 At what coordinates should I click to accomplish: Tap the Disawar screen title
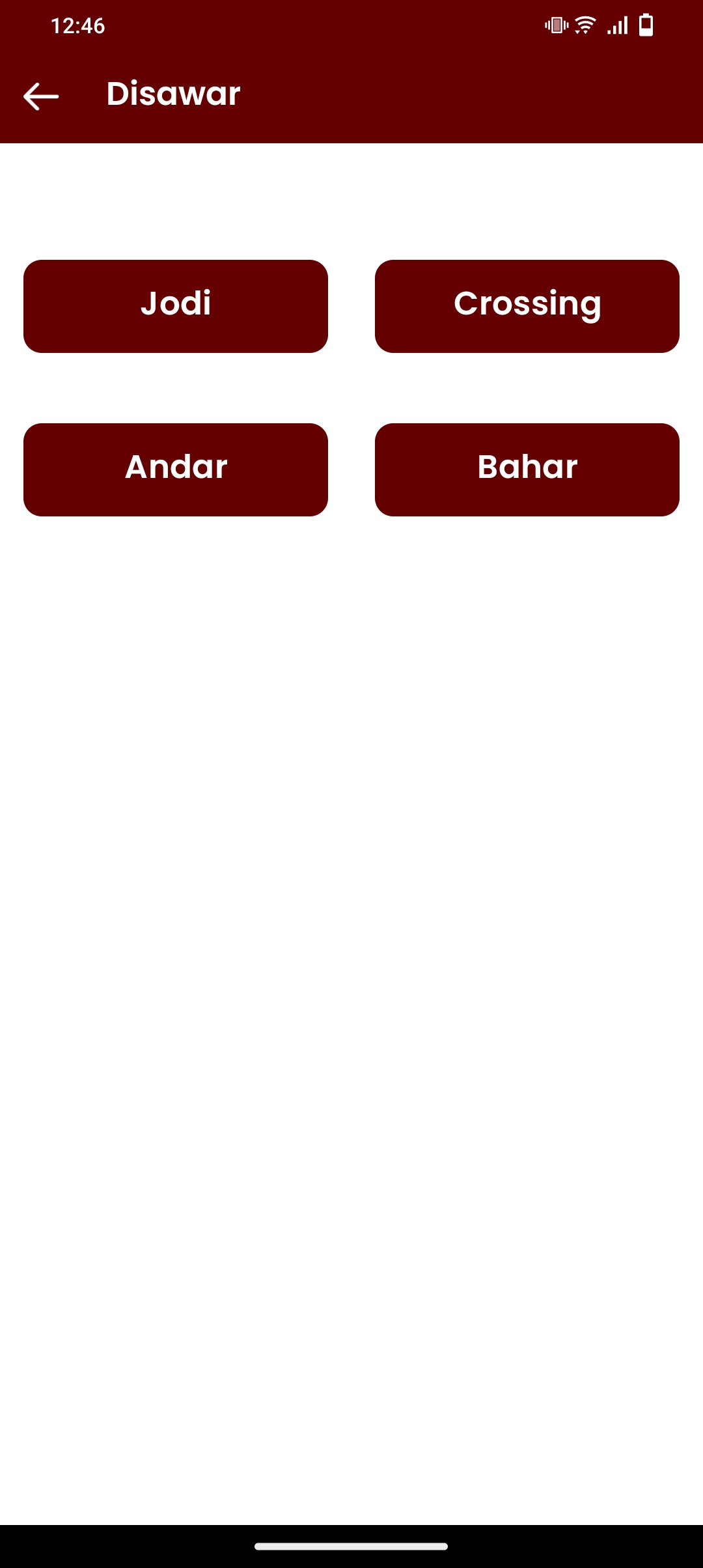click(x=173, y=94)
